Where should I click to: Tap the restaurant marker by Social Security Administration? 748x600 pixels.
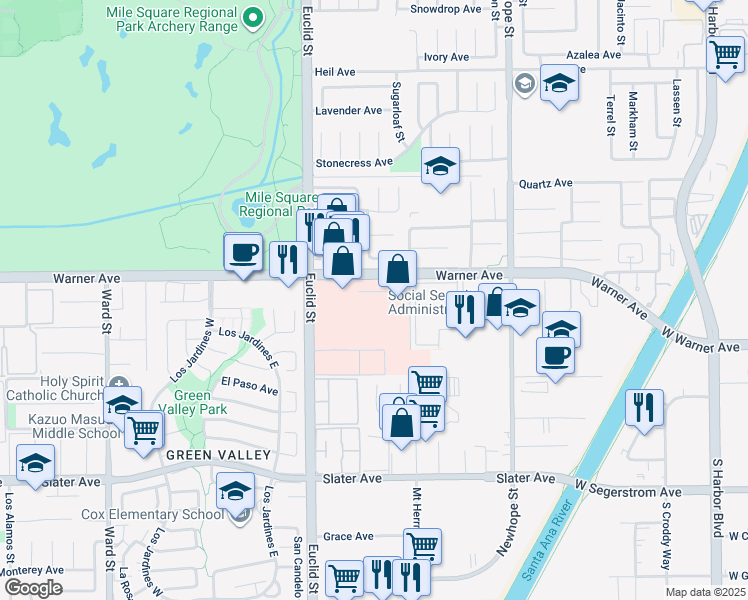(466, 311)
